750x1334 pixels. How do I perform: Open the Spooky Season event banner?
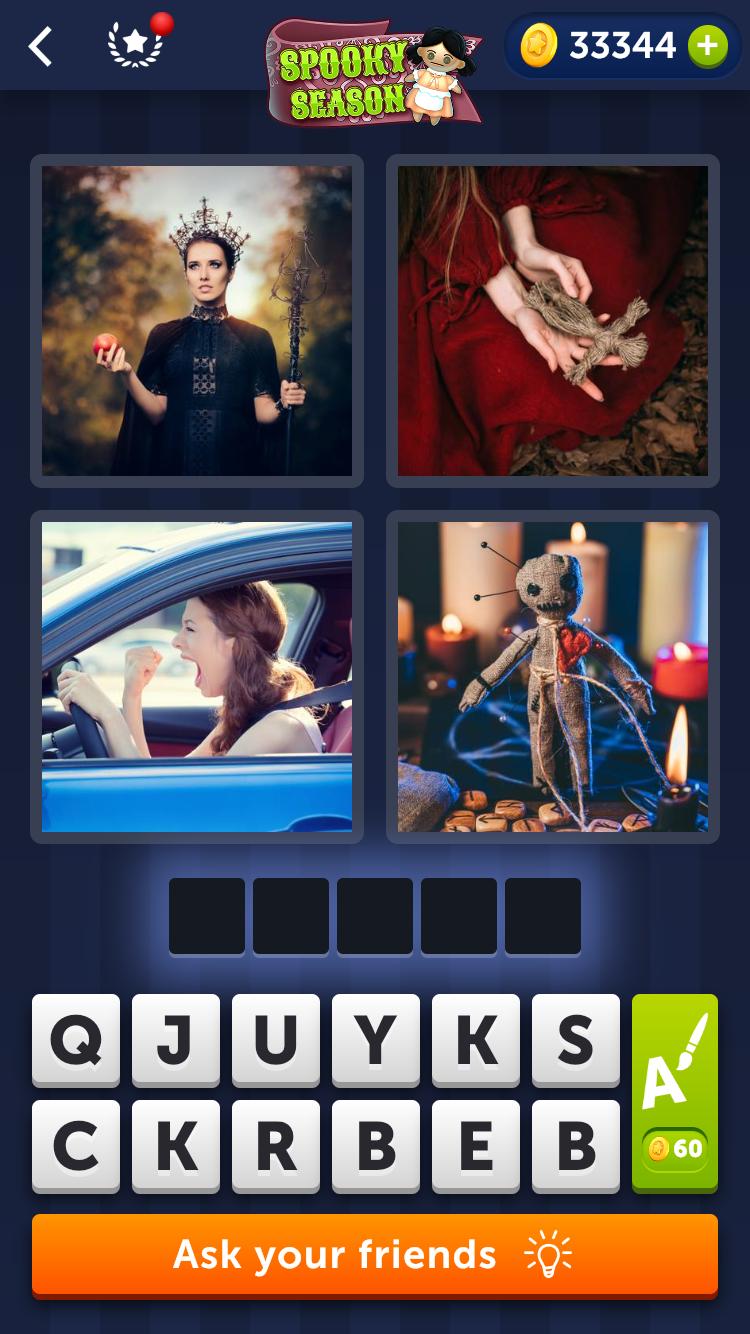[370, 72]
